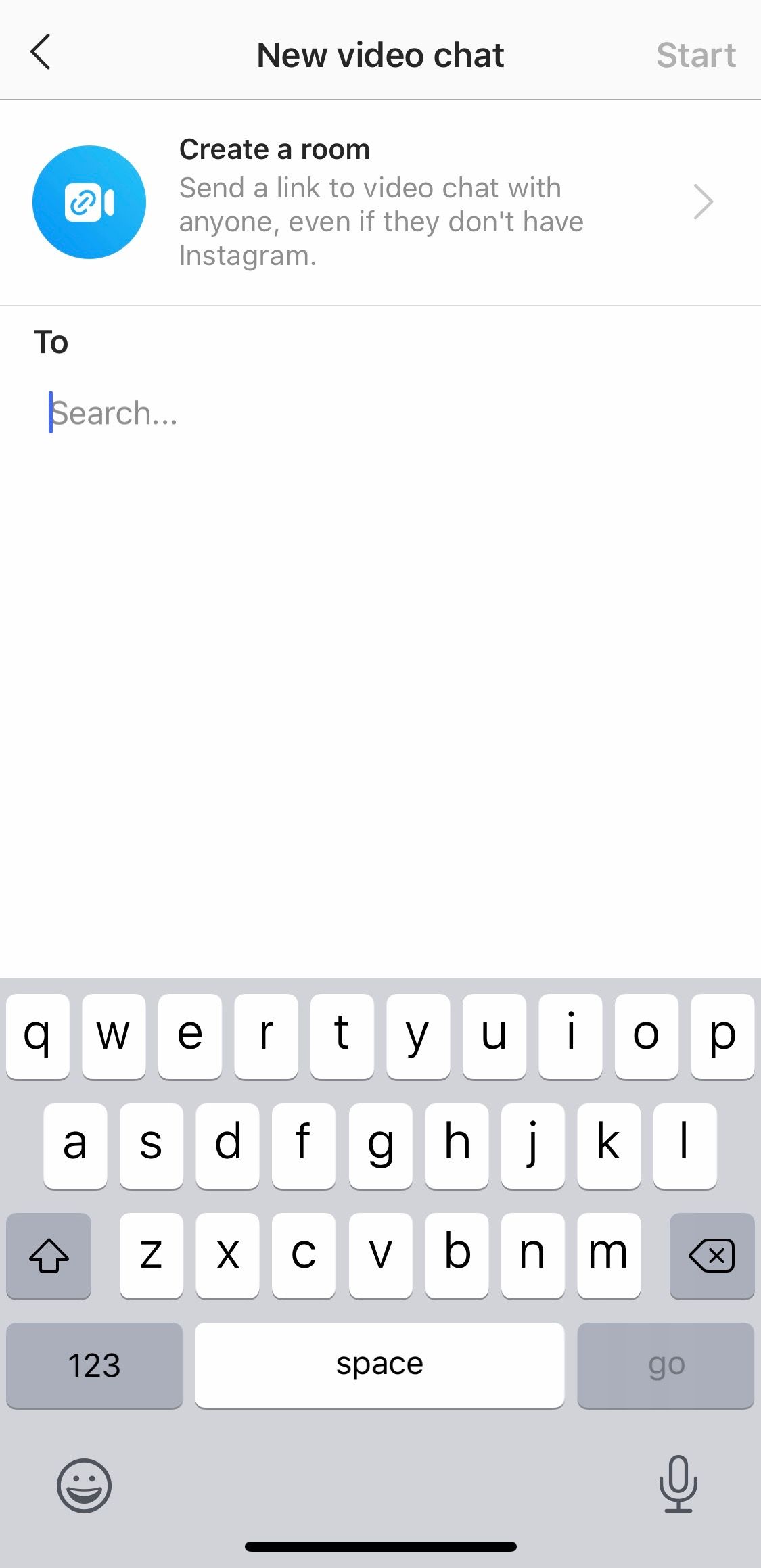
Task: Switch the keyboard to 123 numbers
Action: click(95, 1364)
